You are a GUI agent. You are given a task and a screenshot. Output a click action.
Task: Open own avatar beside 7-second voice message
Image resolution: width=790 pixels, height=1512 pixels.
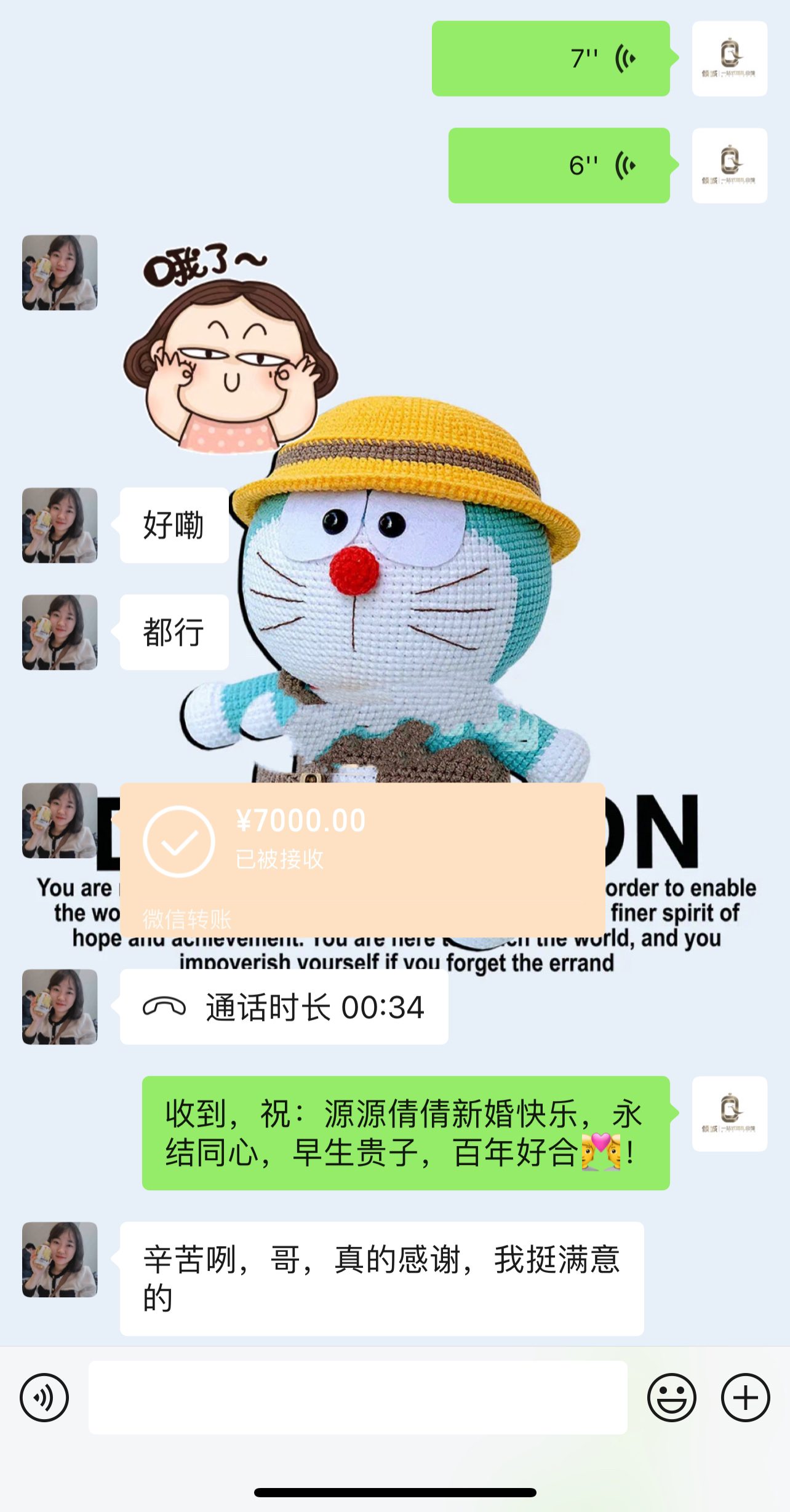730,58
